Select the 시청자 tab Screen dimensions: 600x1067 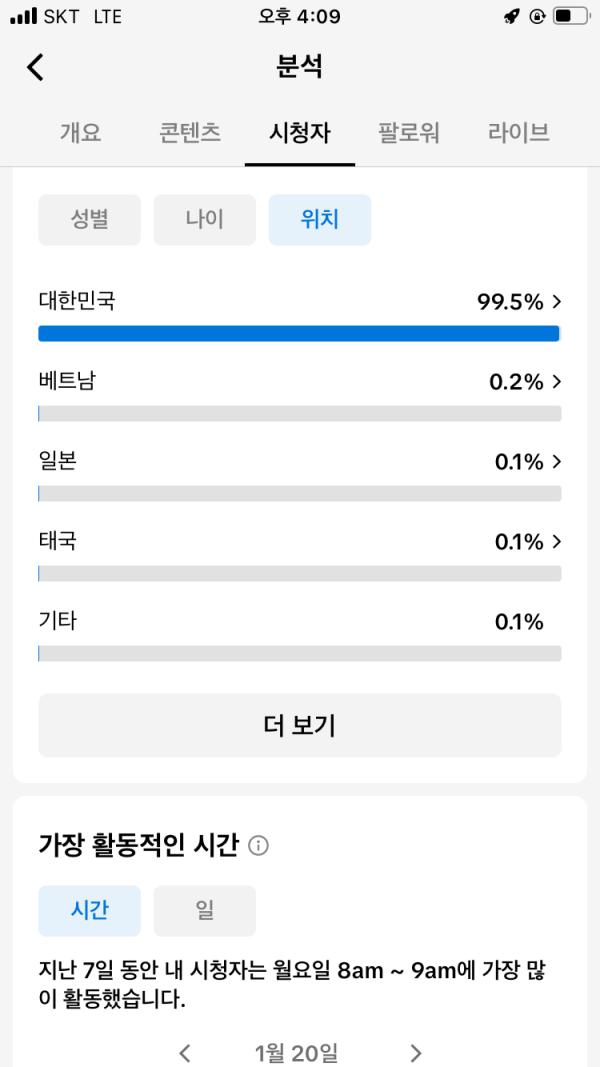pyautogui.click(x=300, y=132)
